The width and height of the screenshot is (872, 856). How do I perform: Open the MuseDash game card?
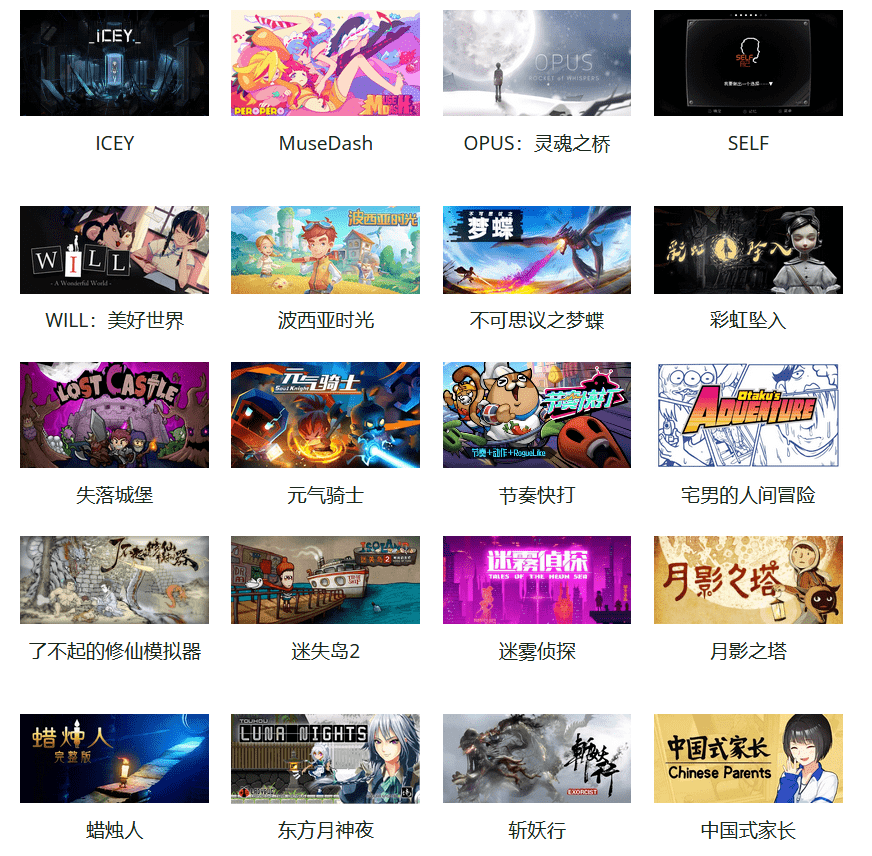[325, 63]
